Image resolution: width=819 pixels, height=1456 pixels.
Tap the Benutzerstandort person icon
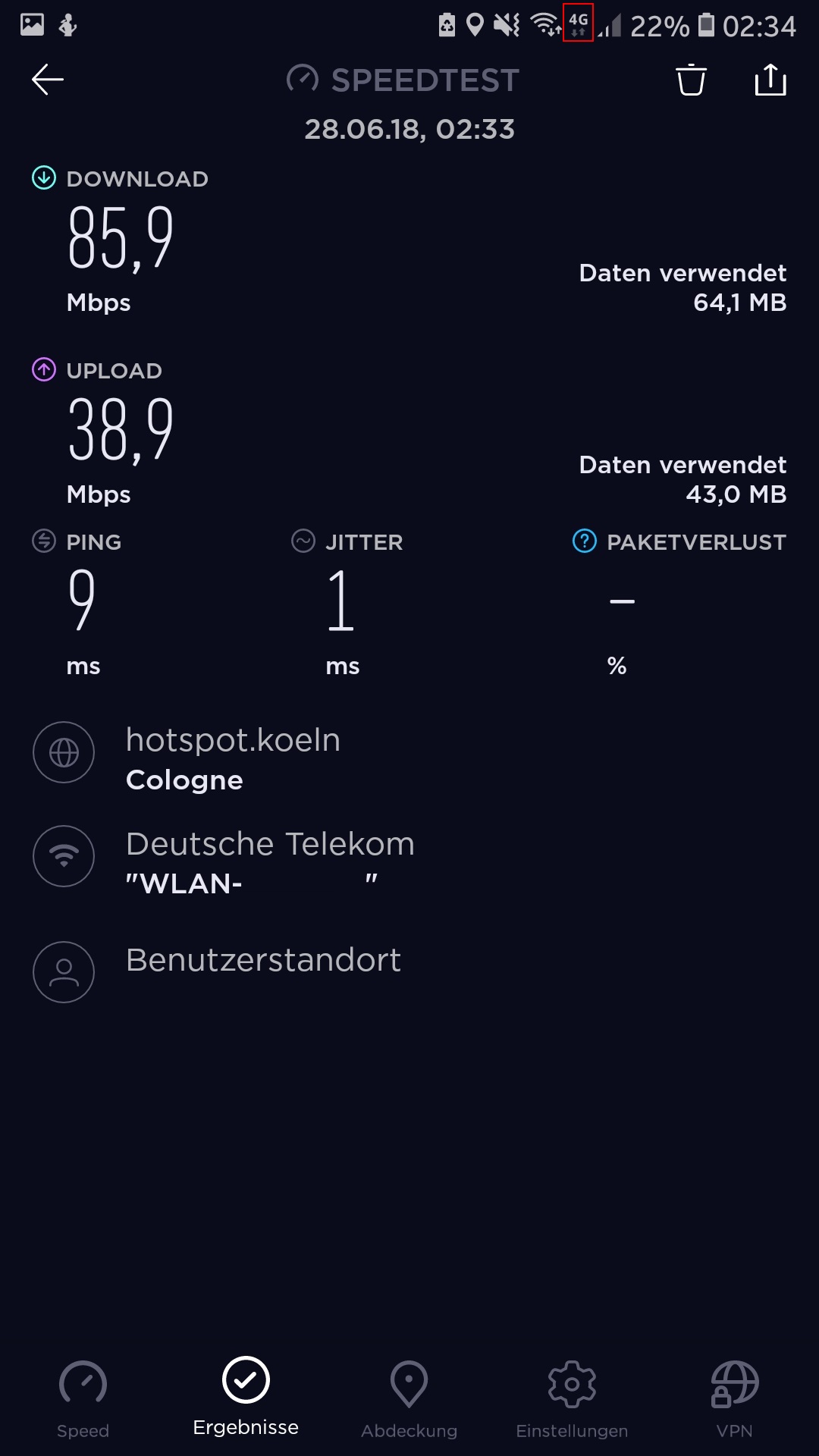coord(64,972)
